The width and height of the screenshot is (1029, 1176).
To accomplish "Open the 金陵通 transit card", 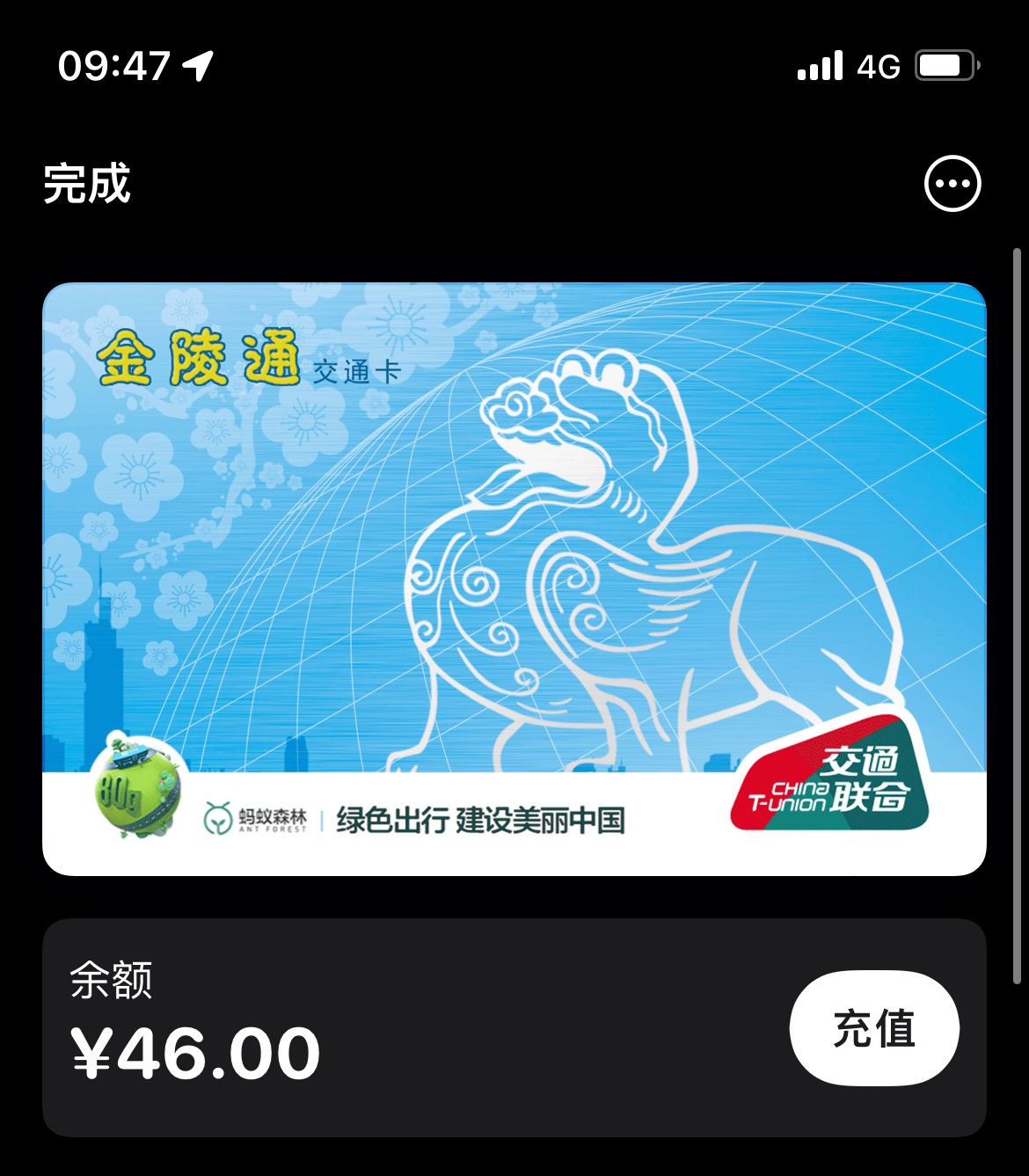I will pyautogui.click(x=514, y=578).
